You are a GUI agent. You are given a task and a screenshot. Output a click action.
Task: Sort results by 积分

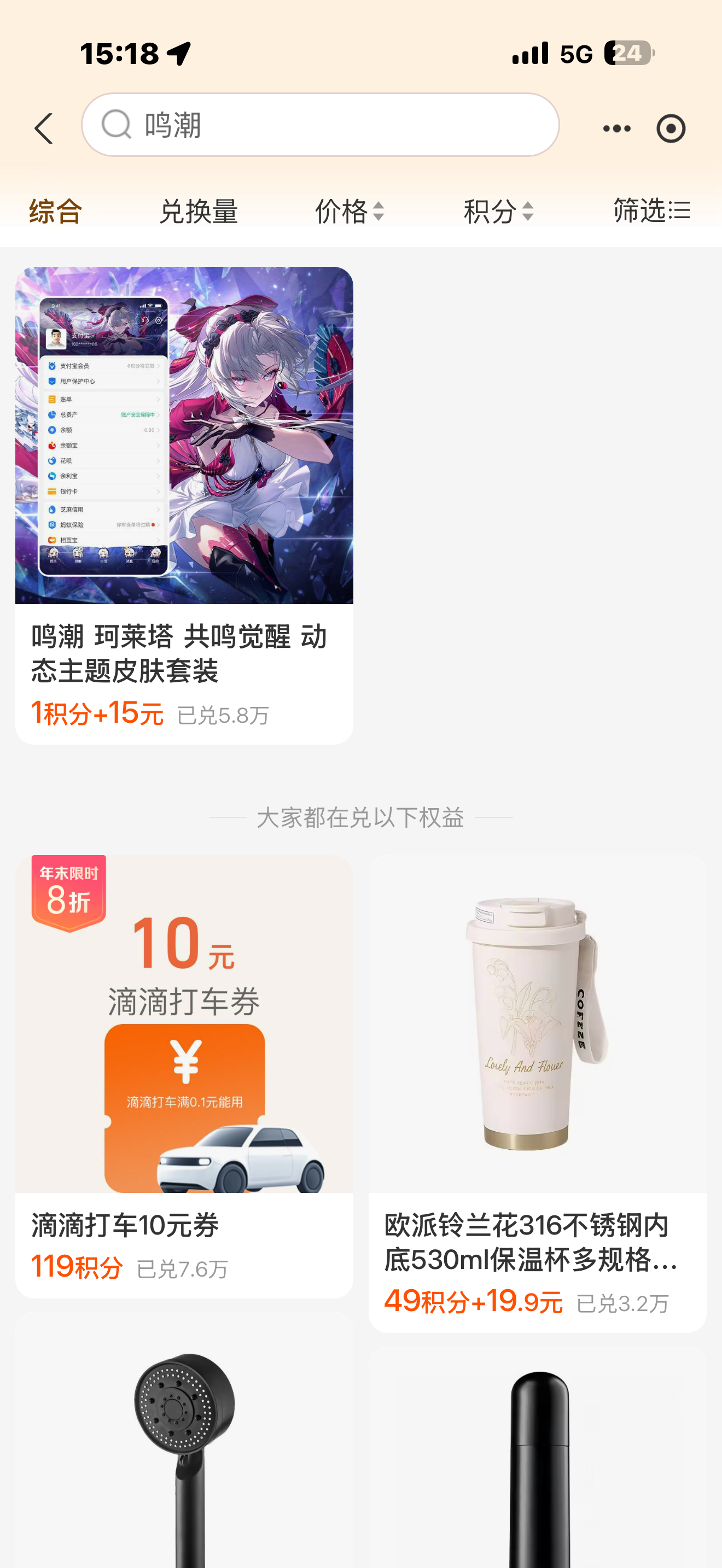click(x=498, y=211)
